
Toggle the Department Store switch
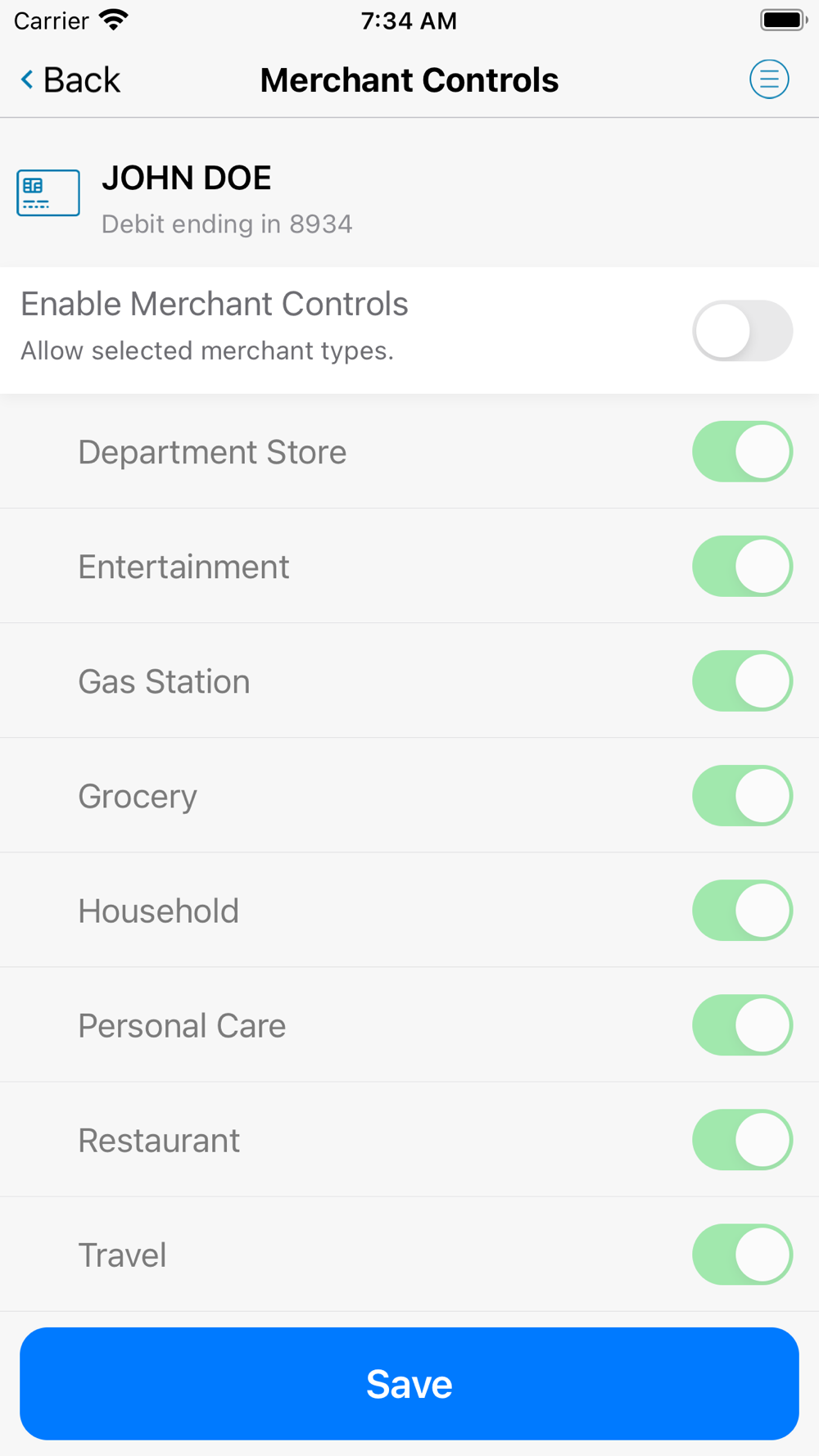[742, 451]
